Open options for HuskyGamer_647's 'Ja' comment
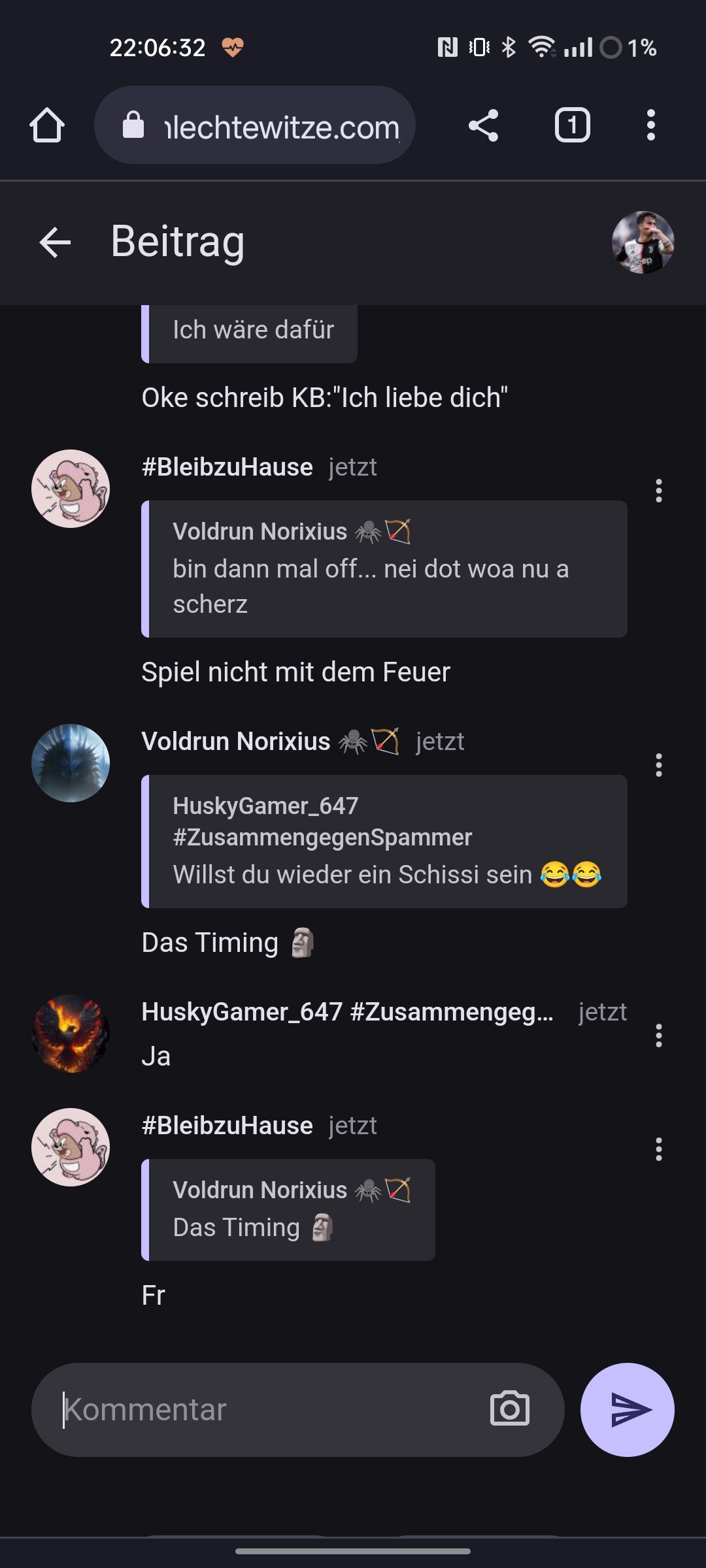Screen dimensions: 706x1568 pyautogui.click(x=658, y=1036)
